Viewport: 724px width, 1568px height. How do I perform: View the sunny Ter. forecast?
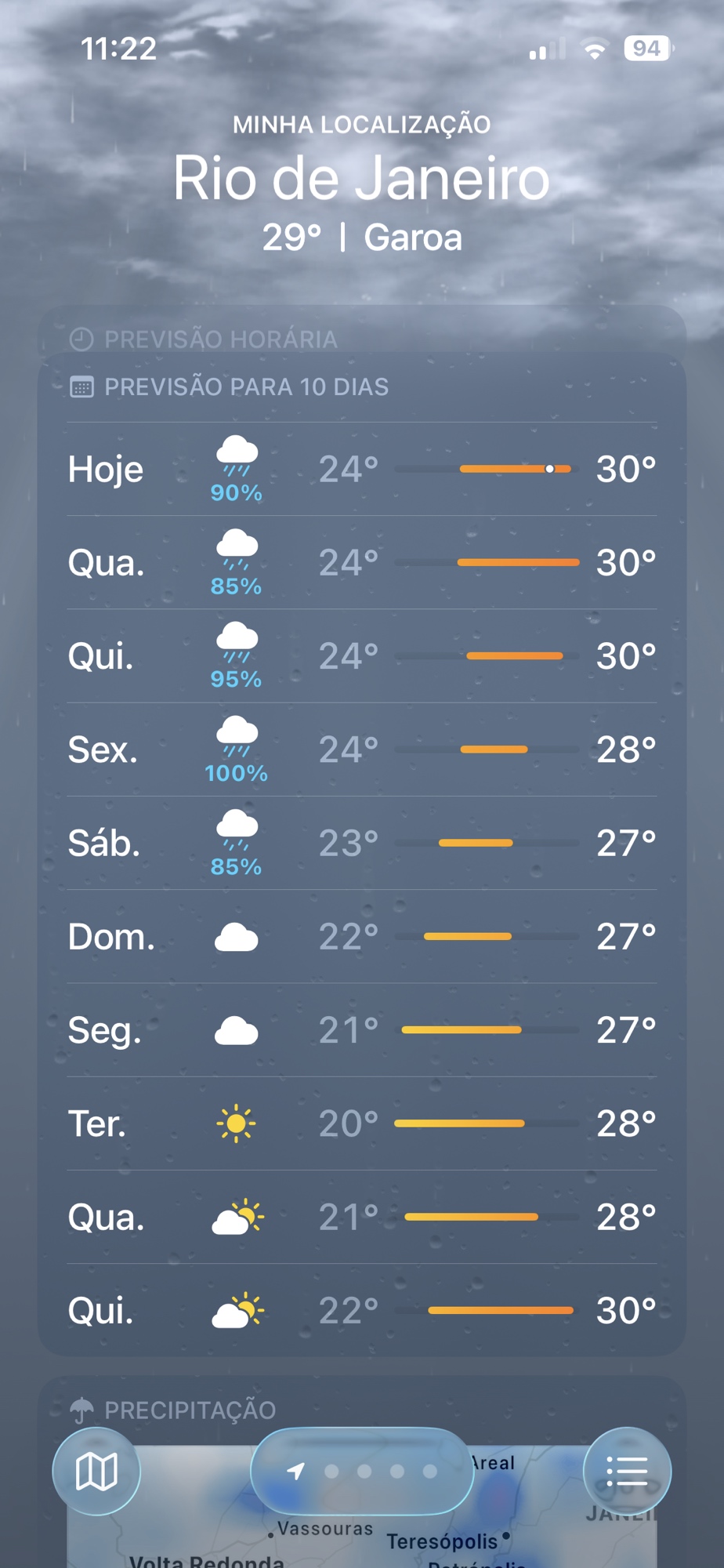click(x=362, y=1123)
